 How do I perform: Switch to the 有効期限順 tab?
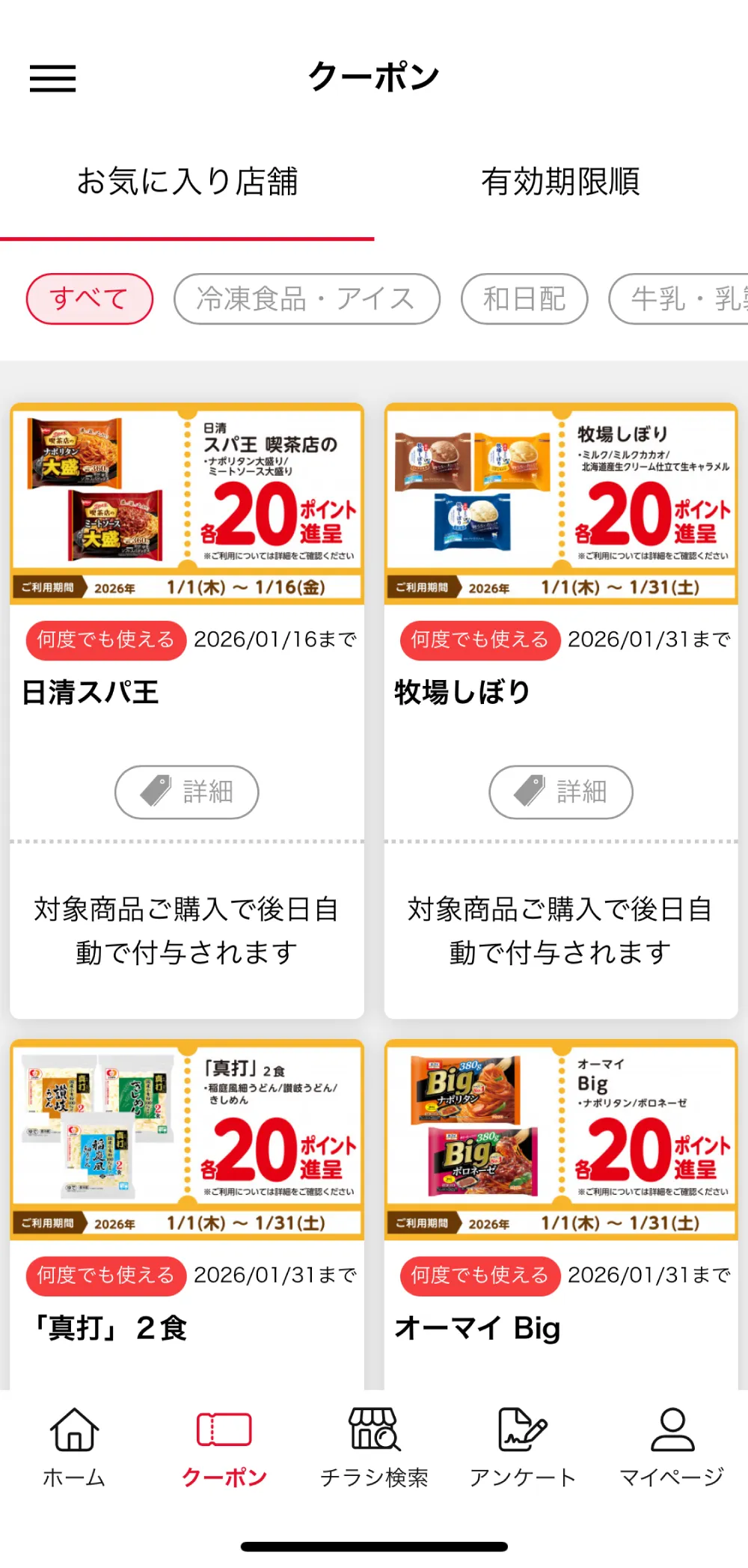(x=560, y=182)
